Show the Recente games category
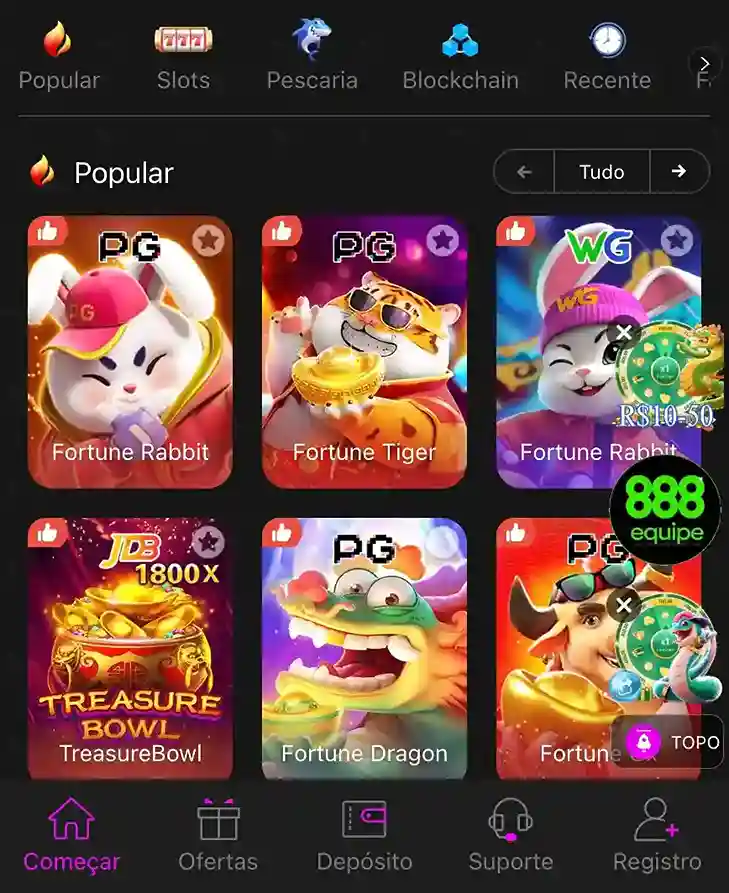The height and width of the screenshot is (893, 729). point(607,58)
